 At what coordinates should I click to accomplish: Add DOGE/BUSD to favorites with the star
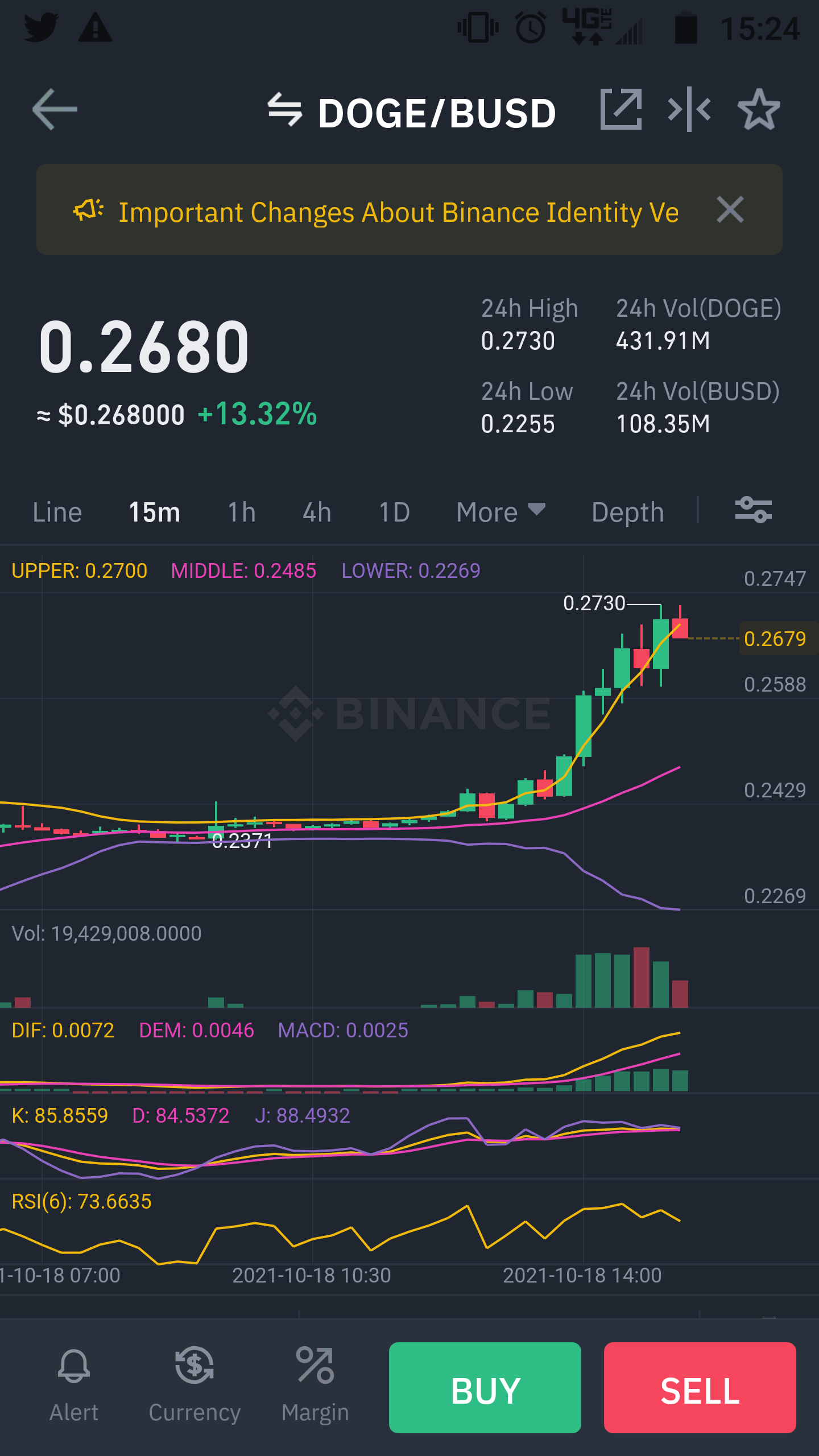point(759,109)
